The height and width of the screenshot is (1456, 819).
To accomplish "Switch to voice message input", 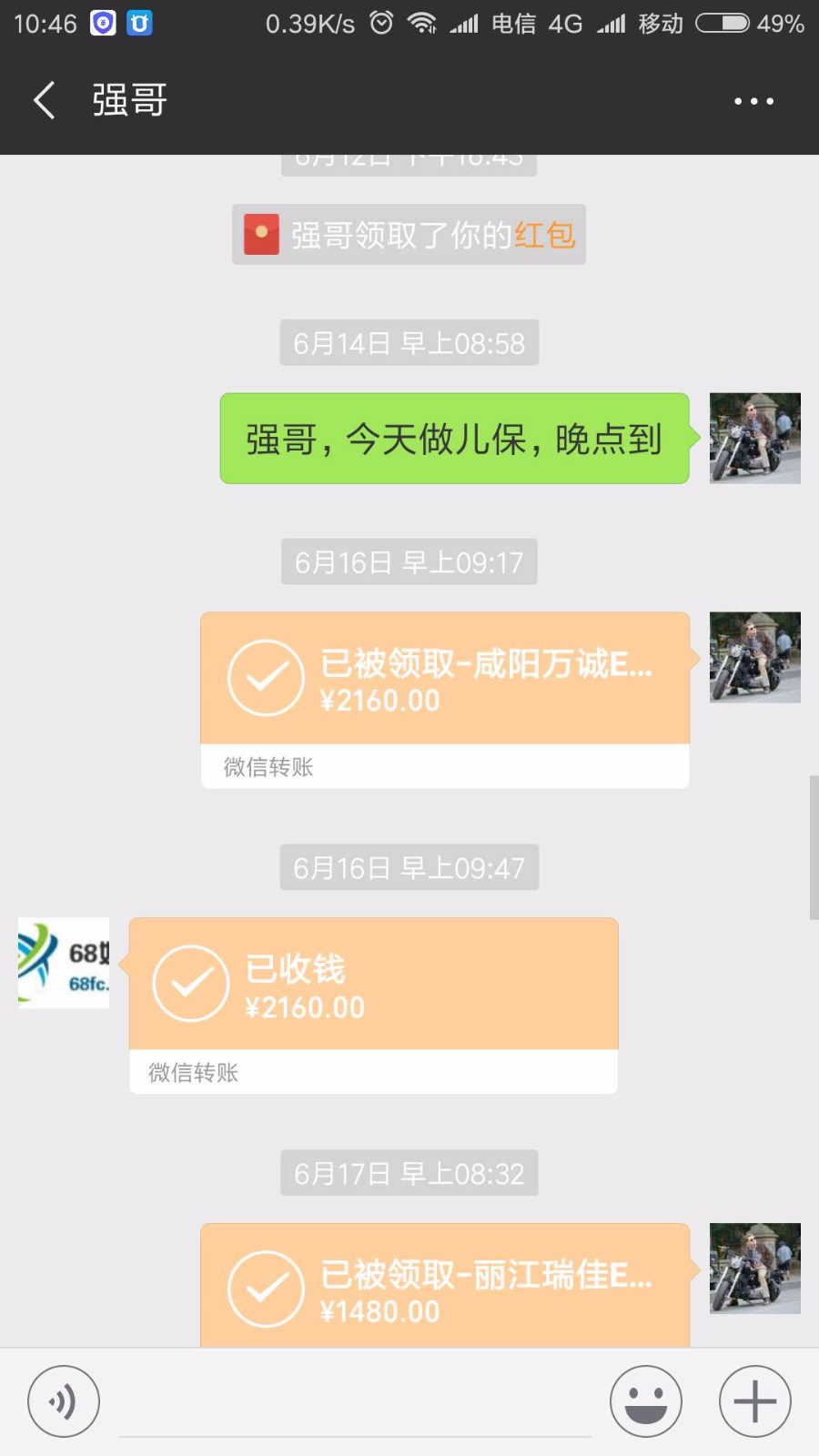I will (x=63, y=1401).
